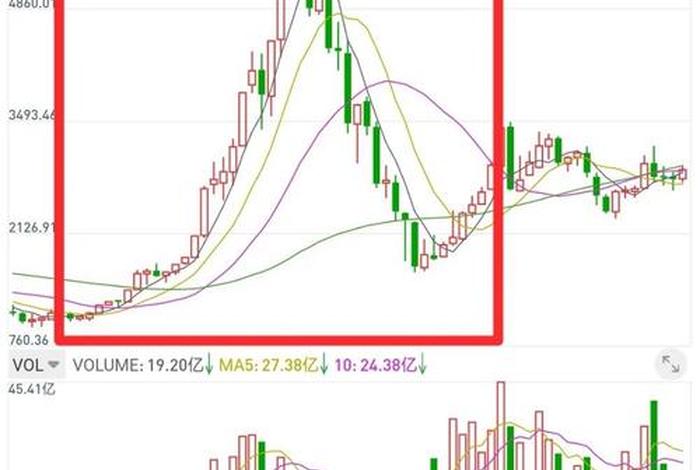700x470 pixels.
Task: Open the VOL indicator dropdown
Action: pyautogui.click(x=36, y=366)
